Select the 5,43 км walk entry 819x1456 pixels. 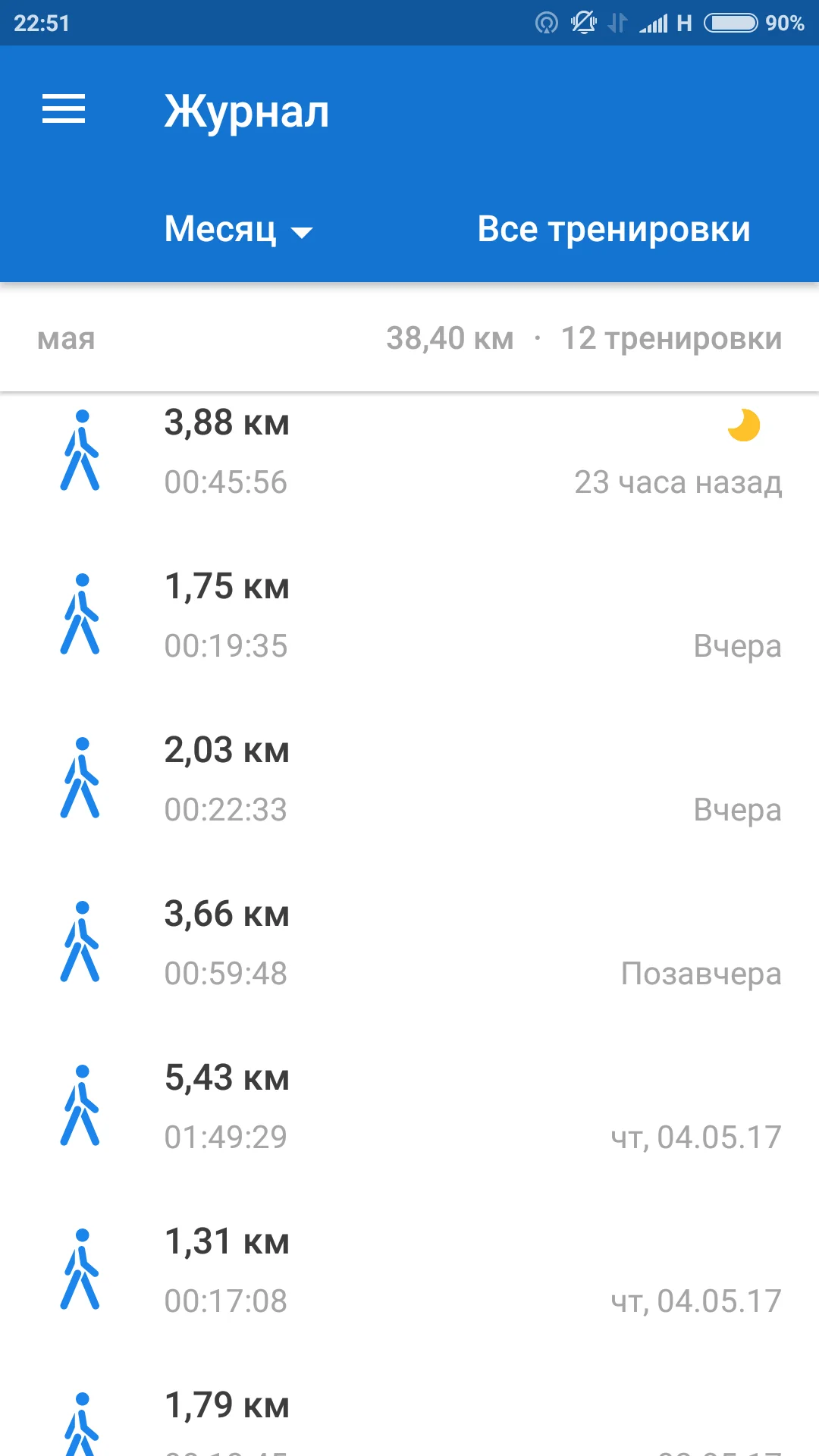tap(409, 1107)
